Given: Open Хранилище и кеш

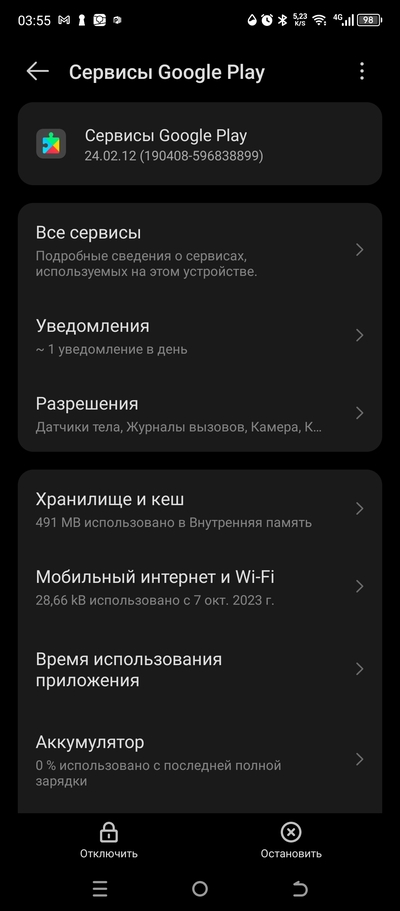Looking at the screenshot, I should (200, 509).
